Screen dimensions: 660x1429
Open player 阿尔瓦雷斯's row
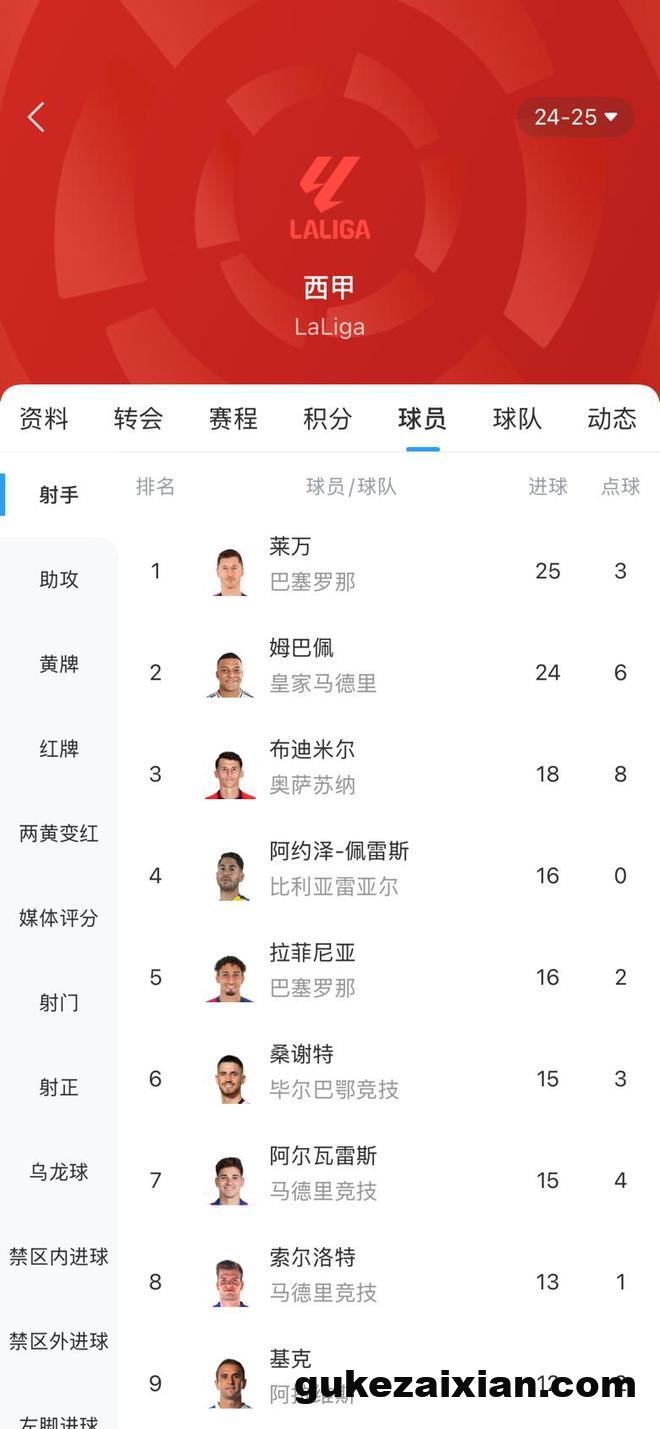389,1180
